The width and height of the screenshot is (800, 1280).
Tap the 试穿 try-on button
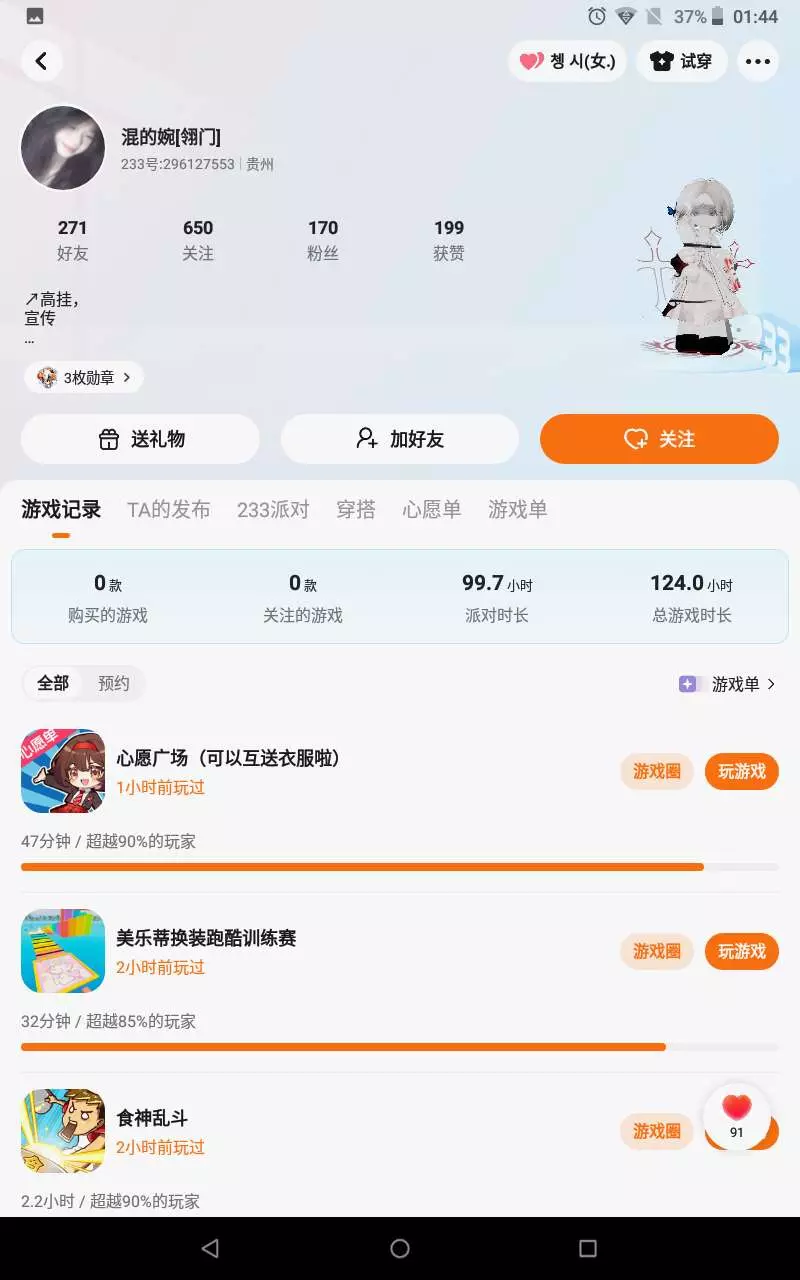click(681, 61)
